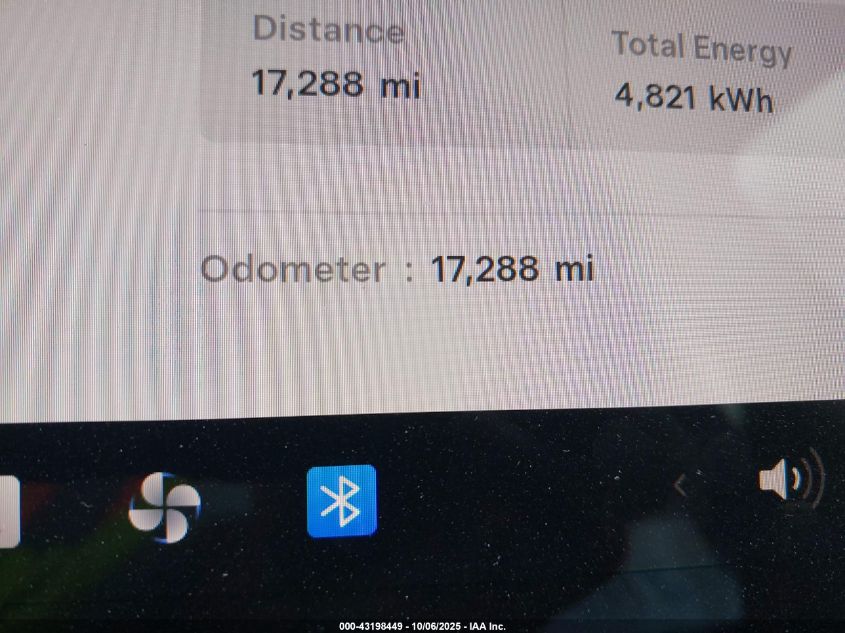The height and width of the screenshot is (633, 845).
Task: Open the Bluetooth settings
Action: pyautogui.click(x=341, y=501)
